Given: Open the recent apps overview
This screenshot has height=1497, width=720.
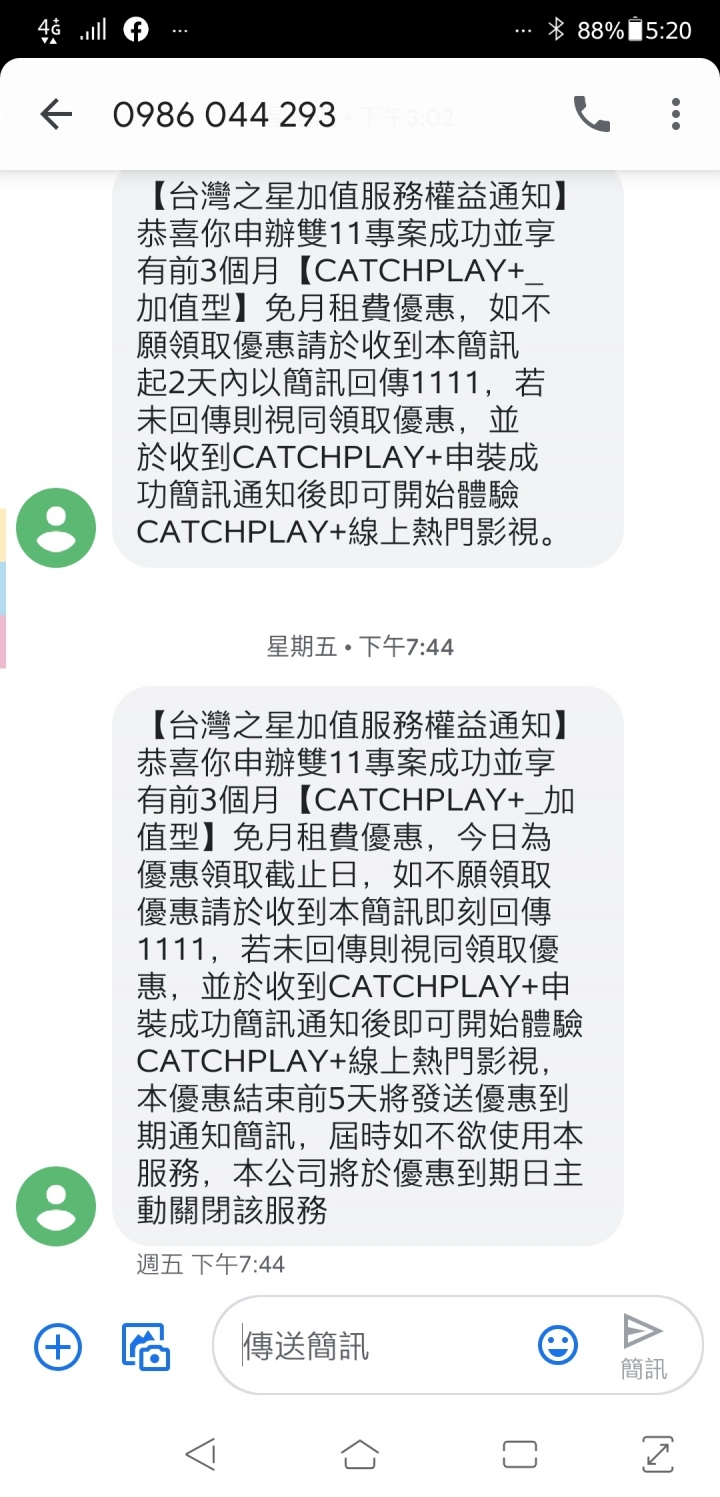Looking at the screenshot, I should click(520, 1454).
